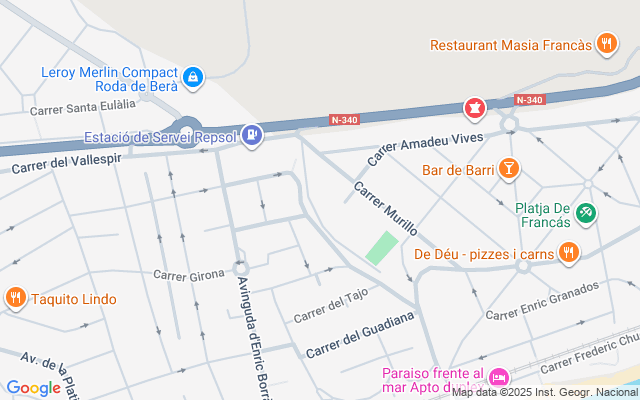This screenshot has height=400, width=640.
Task: Open De Déu - pizzes i carns pin
Action: [x=569, y=253]
